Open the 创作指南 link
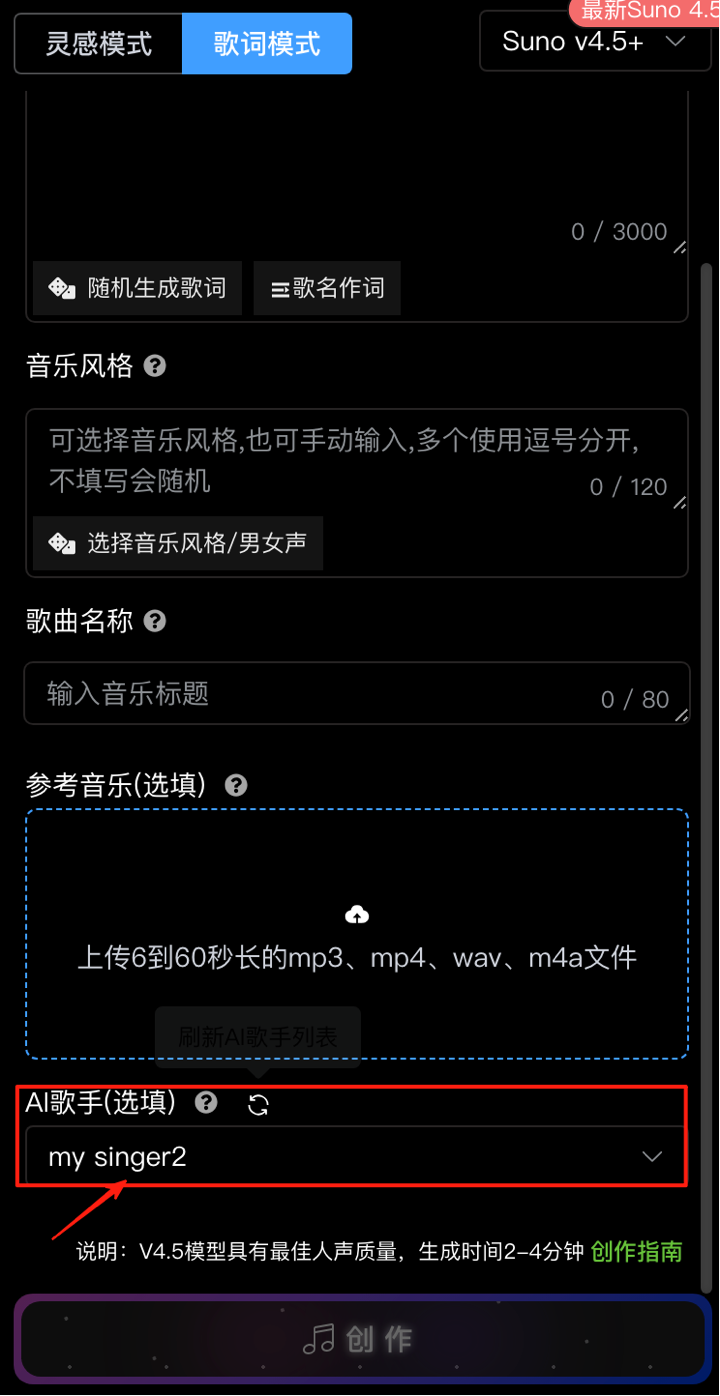Image resolution: width=720 pixels, height=1396 pixels. tap(636, 1251)
